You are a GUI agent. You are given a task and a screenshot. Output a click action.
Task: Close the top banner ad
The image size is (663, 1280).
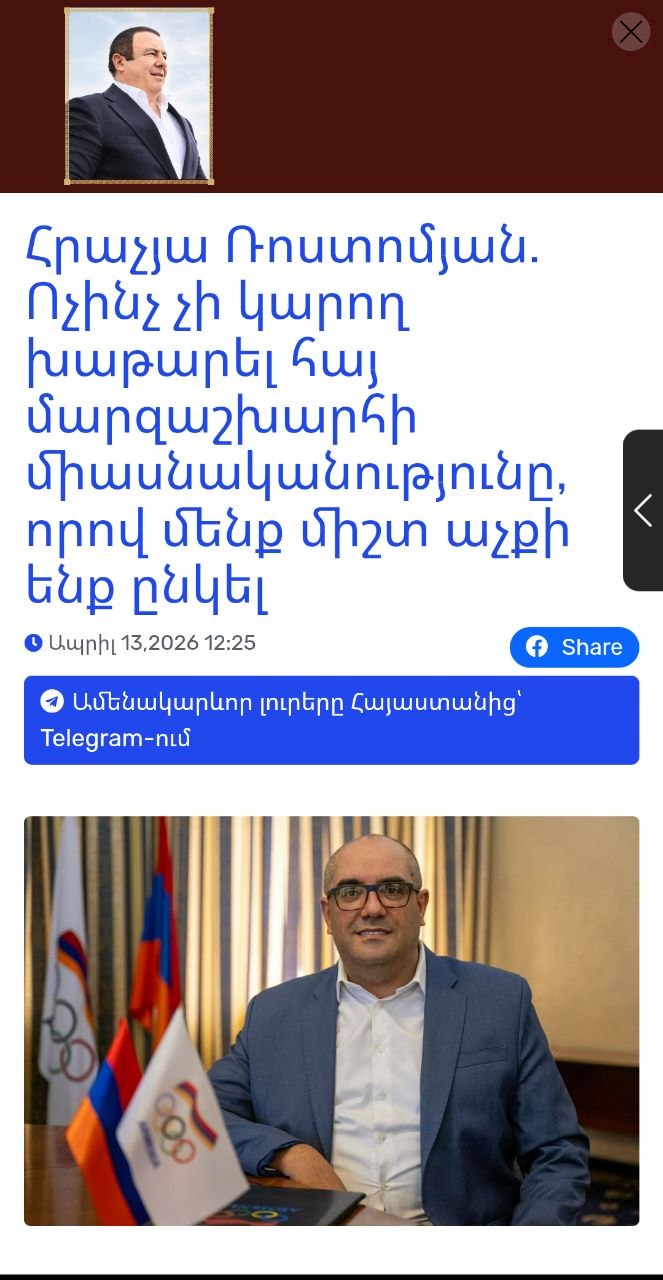point(631,32)
